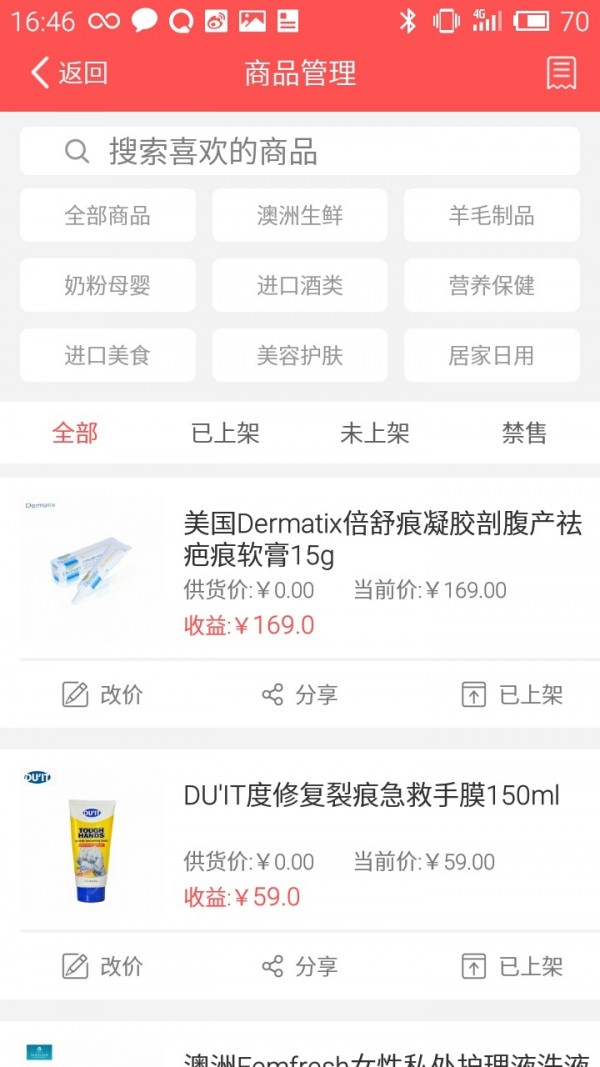
Task: Share the DU'IT 手膜 product
Action: 300,966
